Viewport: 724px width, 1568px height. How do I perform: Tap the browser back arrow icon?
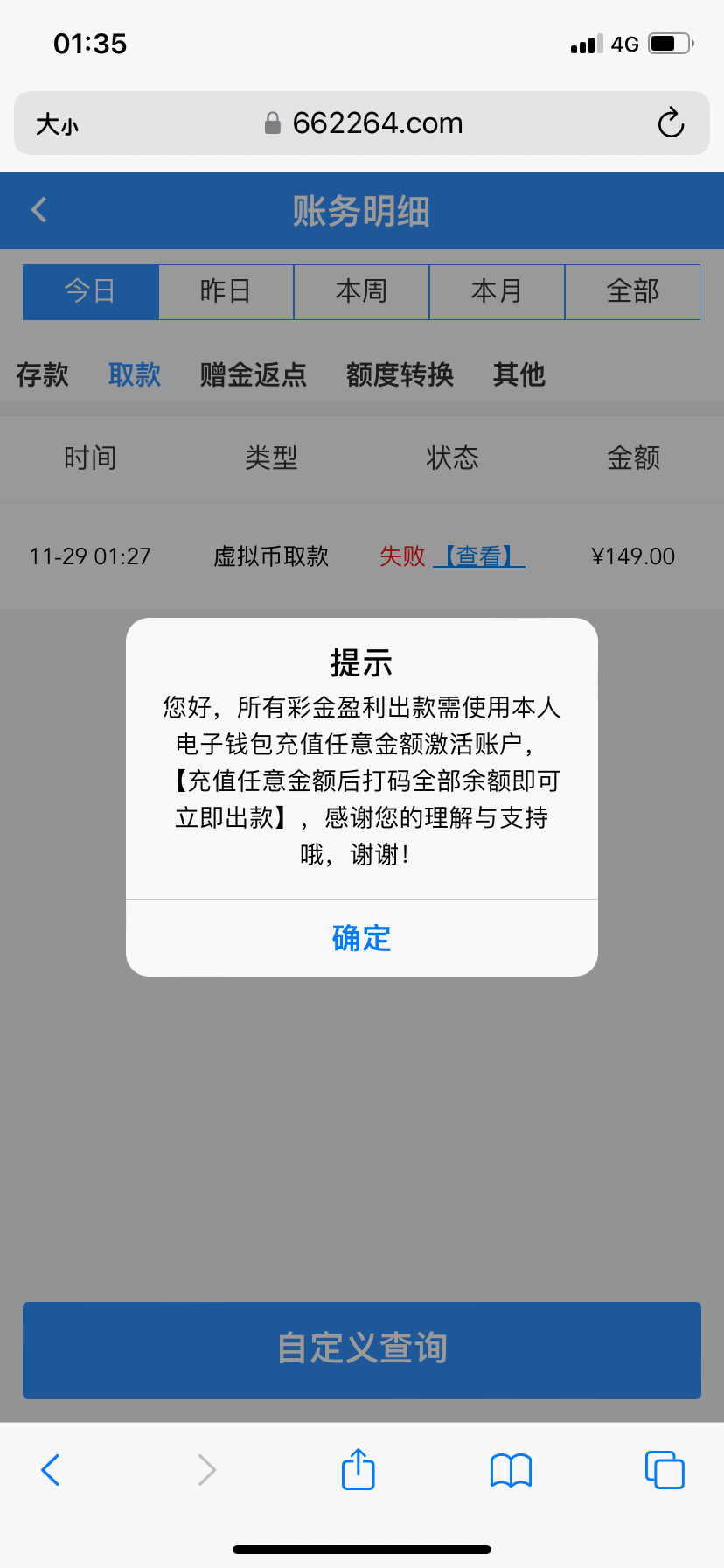point(50,1470)
